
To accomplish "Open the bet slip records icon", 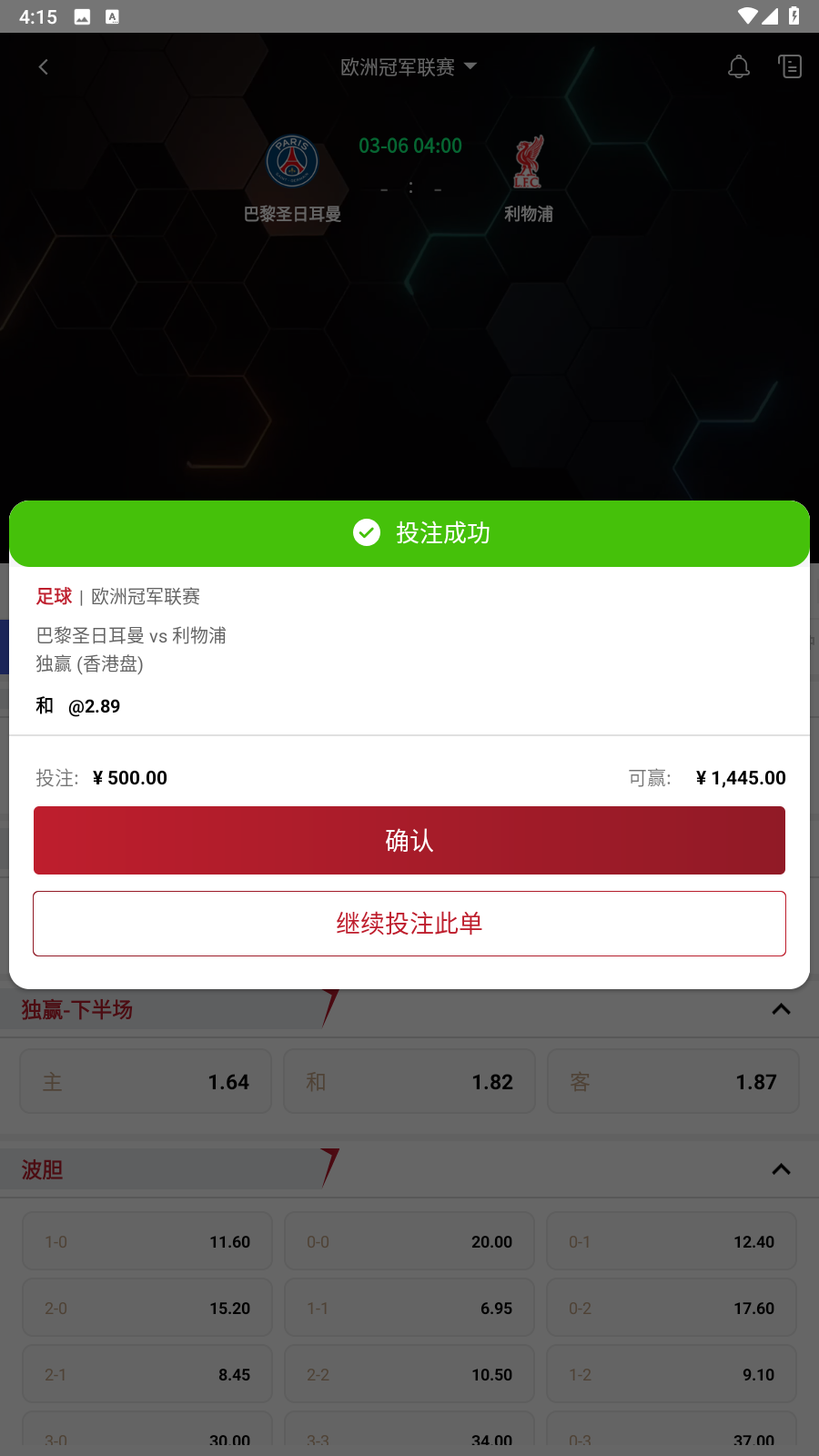I will 790,66.
